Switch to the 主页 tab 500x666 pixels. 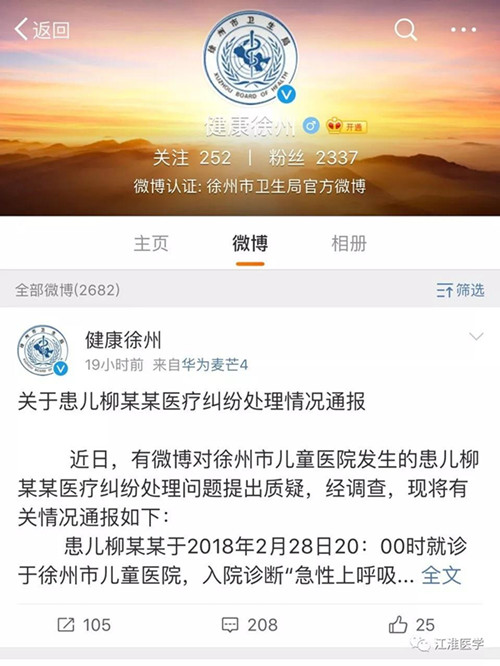(151, 243)
